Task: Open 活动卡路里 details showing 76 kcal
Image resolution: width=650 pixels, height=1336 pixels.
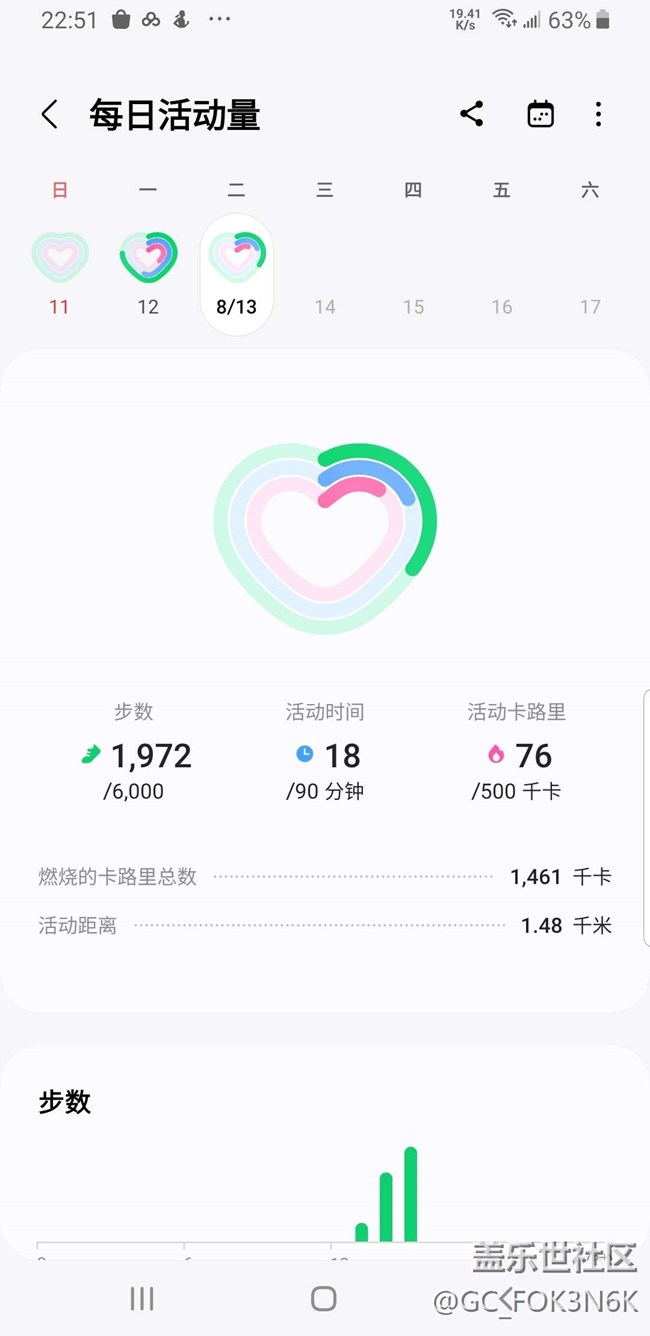Action: click(x=517, y=752)
